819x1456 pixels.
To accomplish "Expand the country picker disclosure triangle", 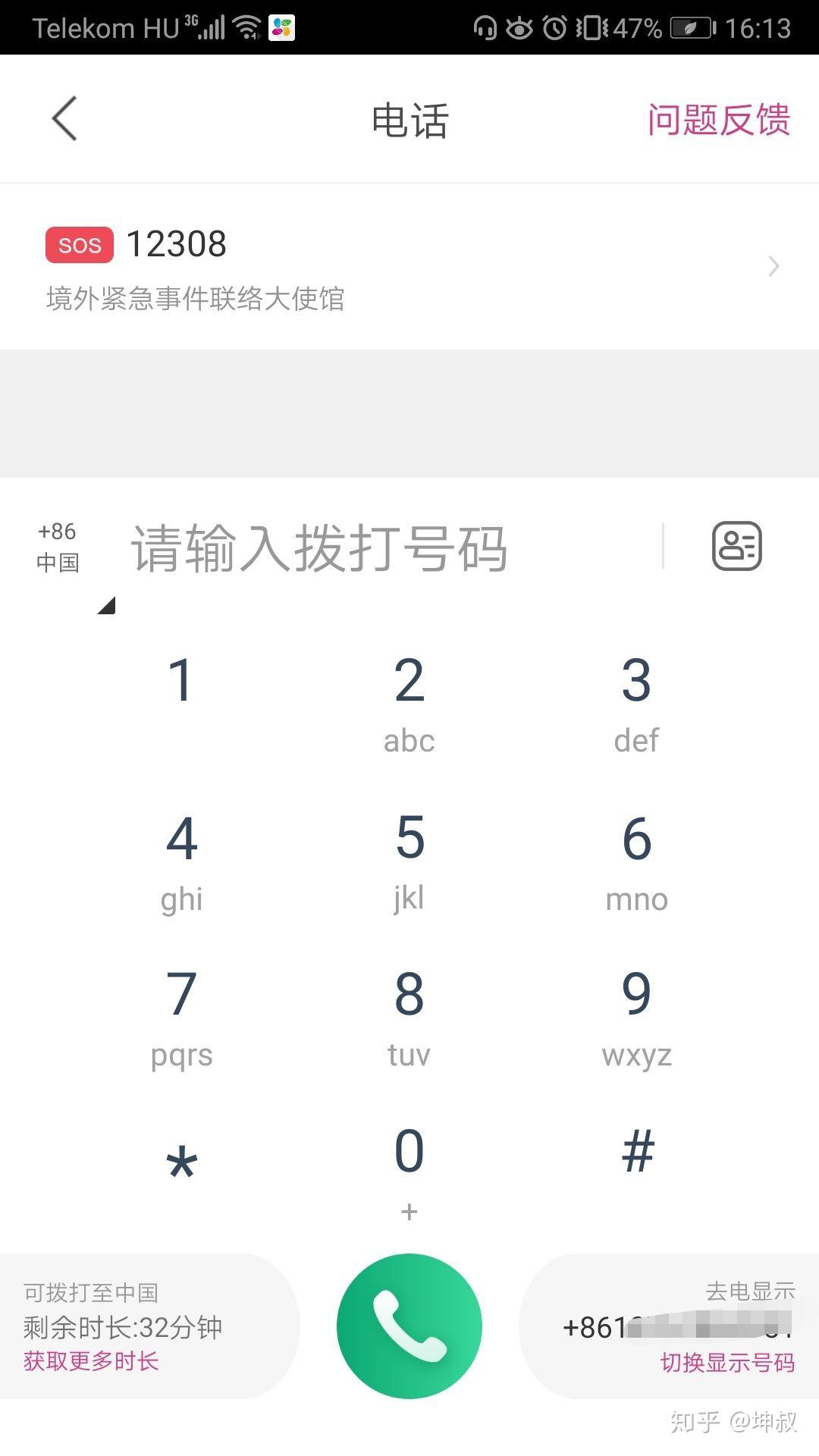I will 106,604.
